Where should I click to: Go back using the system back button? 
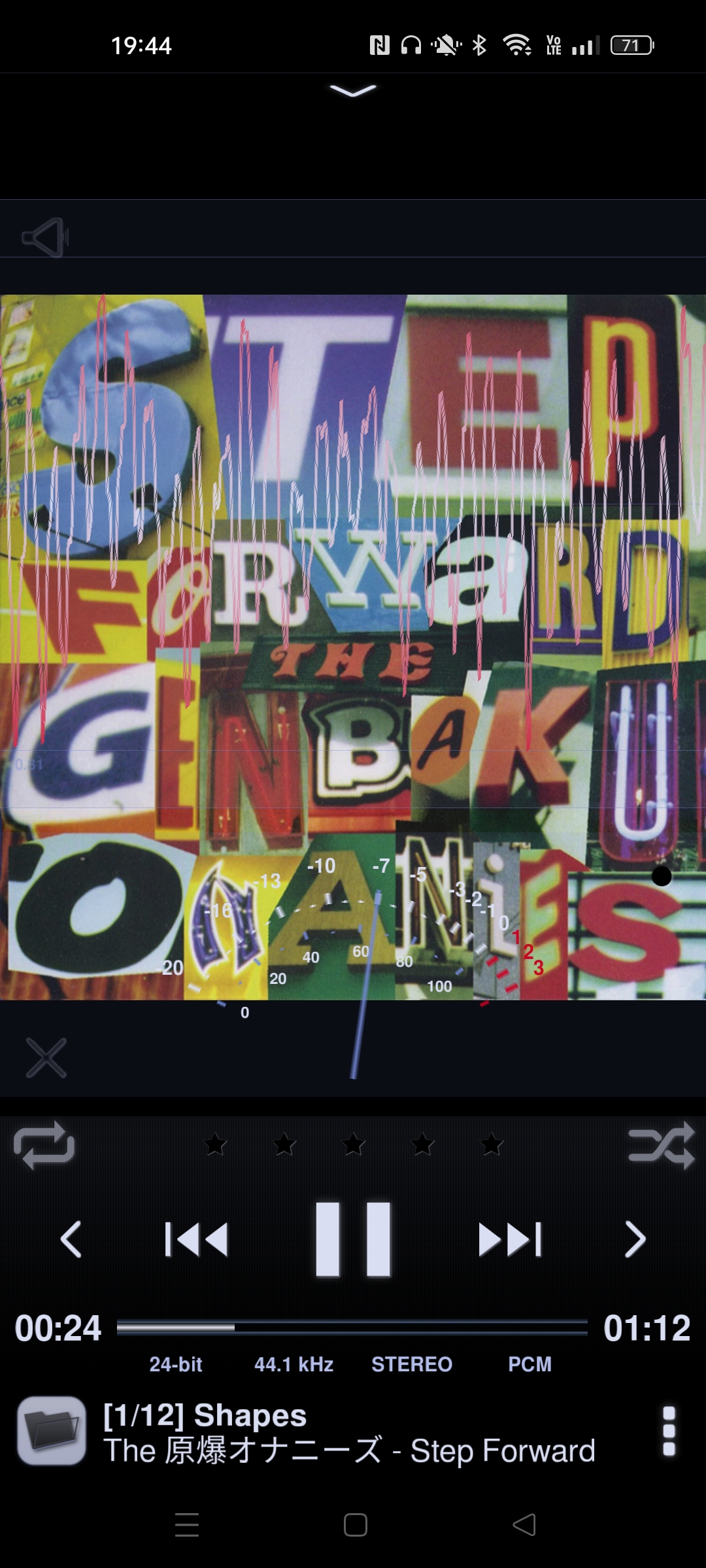[524, 1525]
